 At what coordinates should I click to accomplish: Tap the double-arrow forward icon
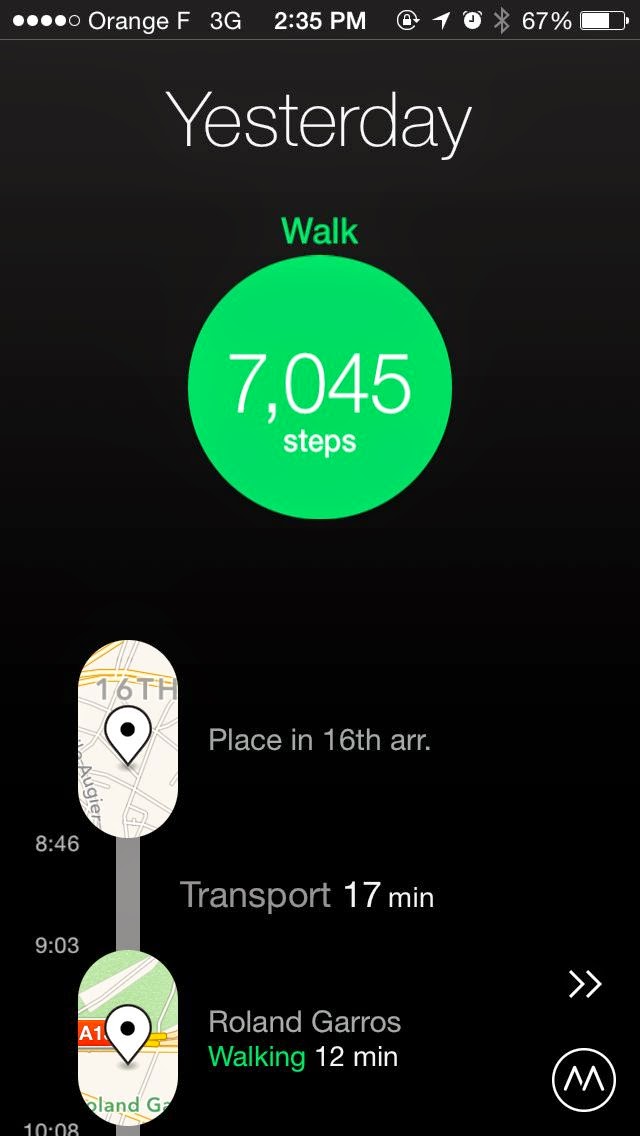click(585, 985)
